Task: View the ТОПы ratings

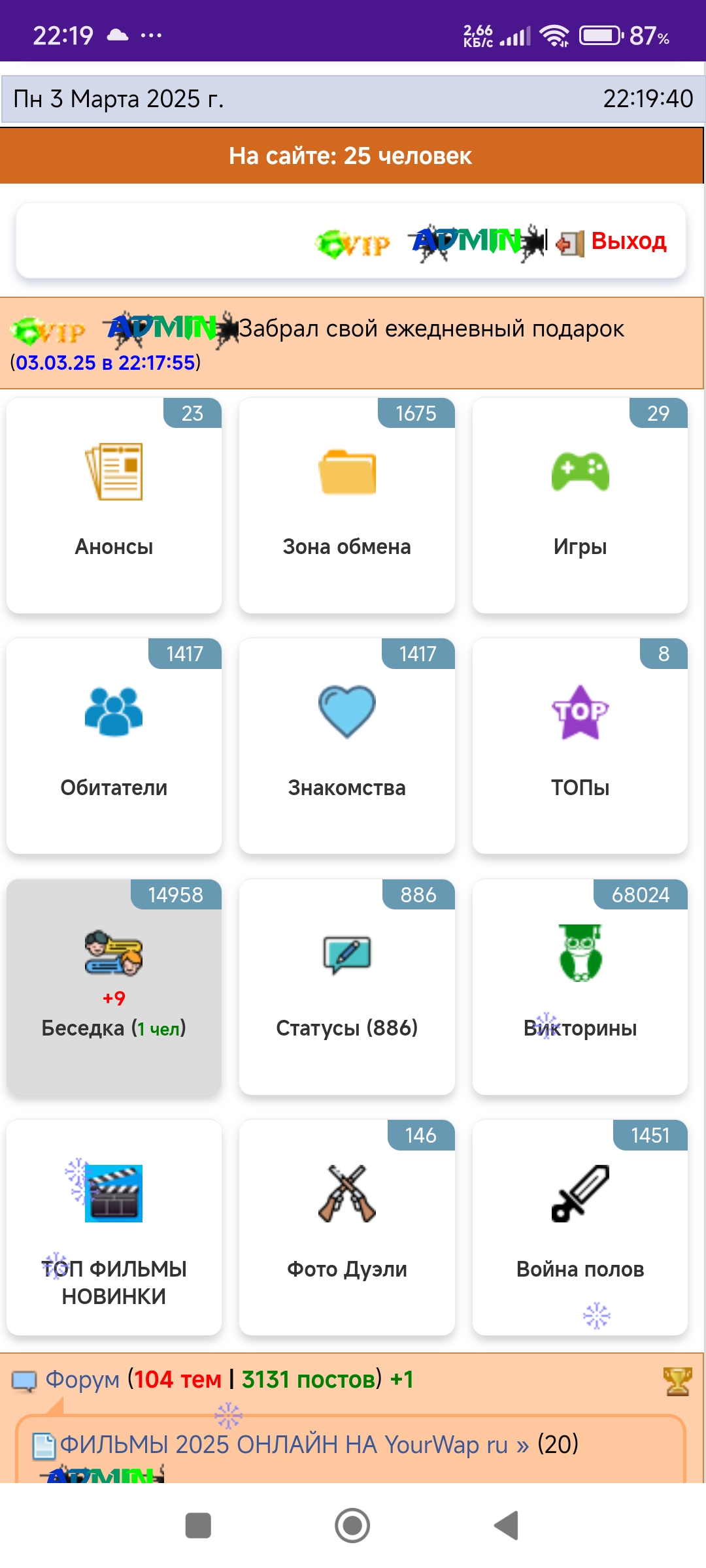Action: [580, 745]
